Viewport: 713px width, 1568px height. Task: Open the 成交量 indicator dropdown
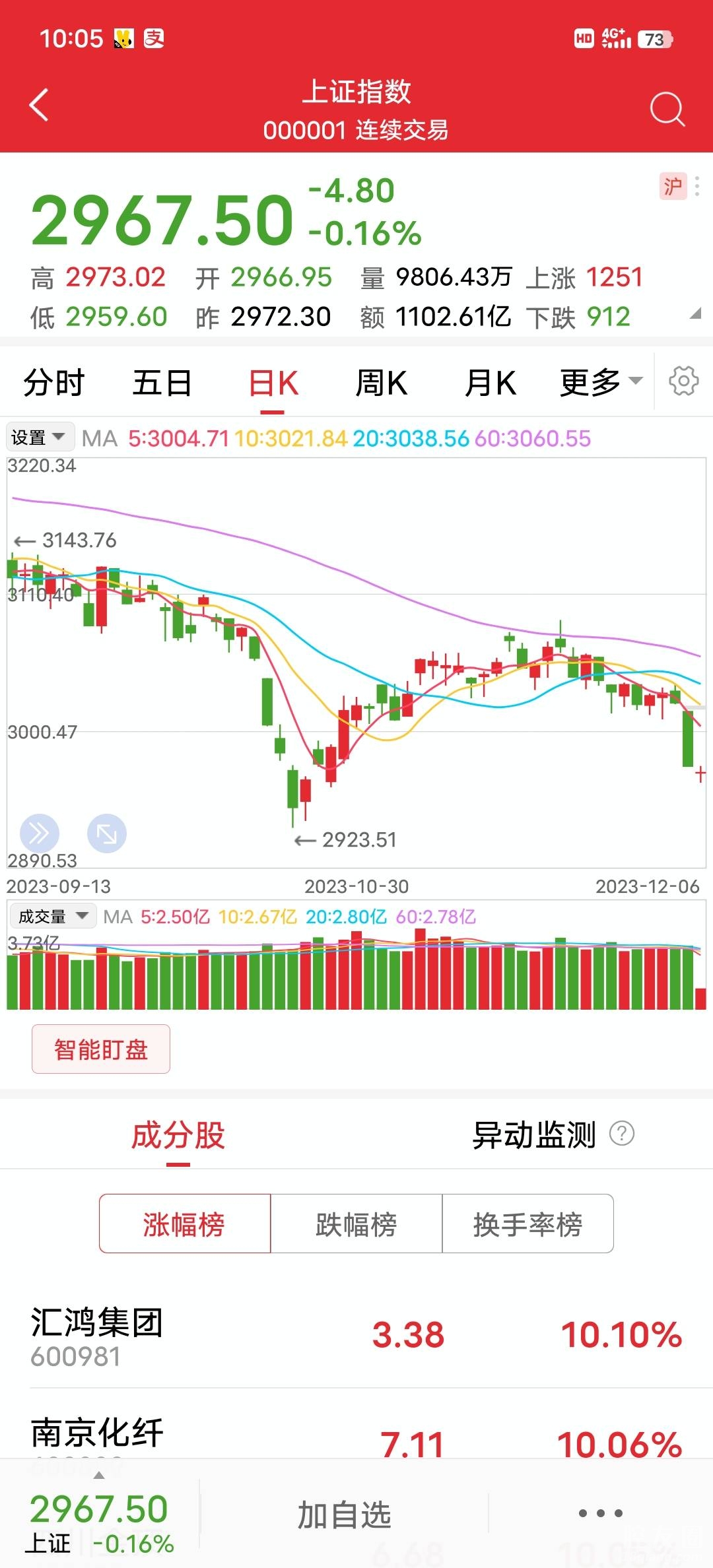[x=53, y=916]
